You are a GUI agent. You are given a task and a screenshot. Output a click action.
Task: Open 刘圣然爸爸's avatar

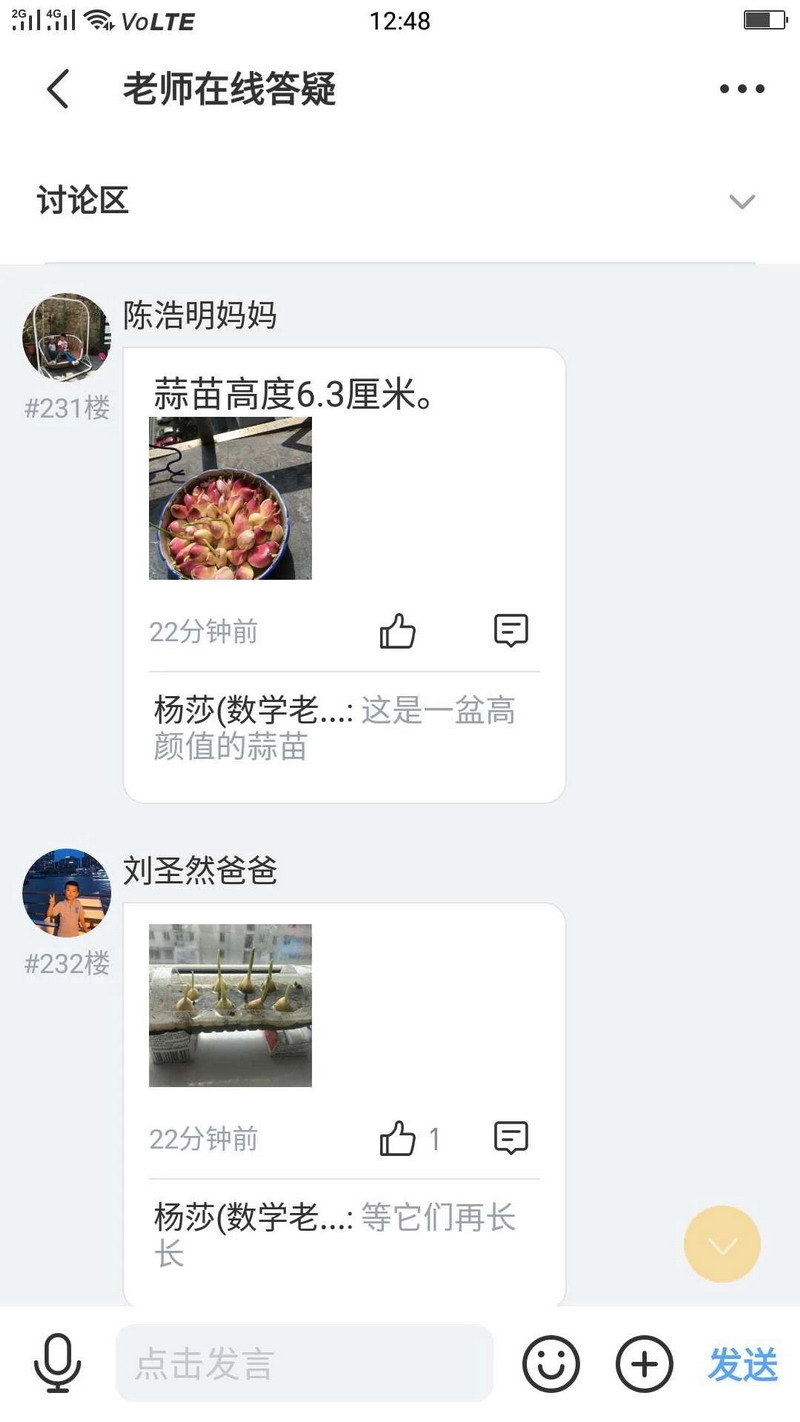[x=66, y=893]
